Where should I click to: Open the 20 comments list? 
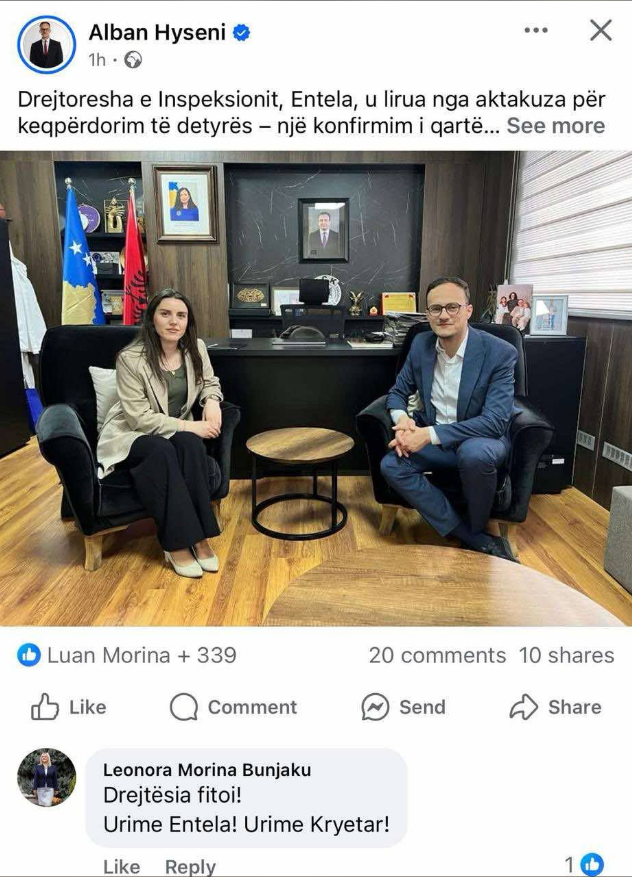point(437,655)
